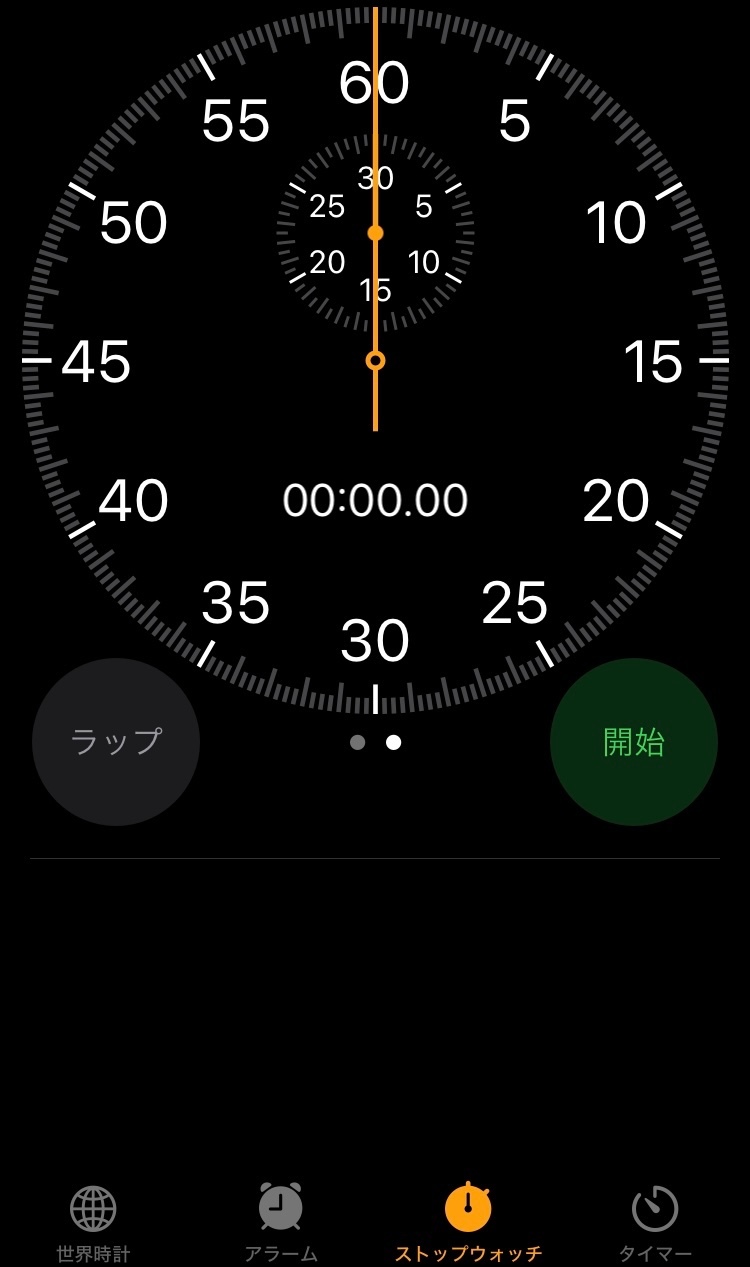Tap the page indicator dots
This screenshot has height=1267, width=750.
375,742
